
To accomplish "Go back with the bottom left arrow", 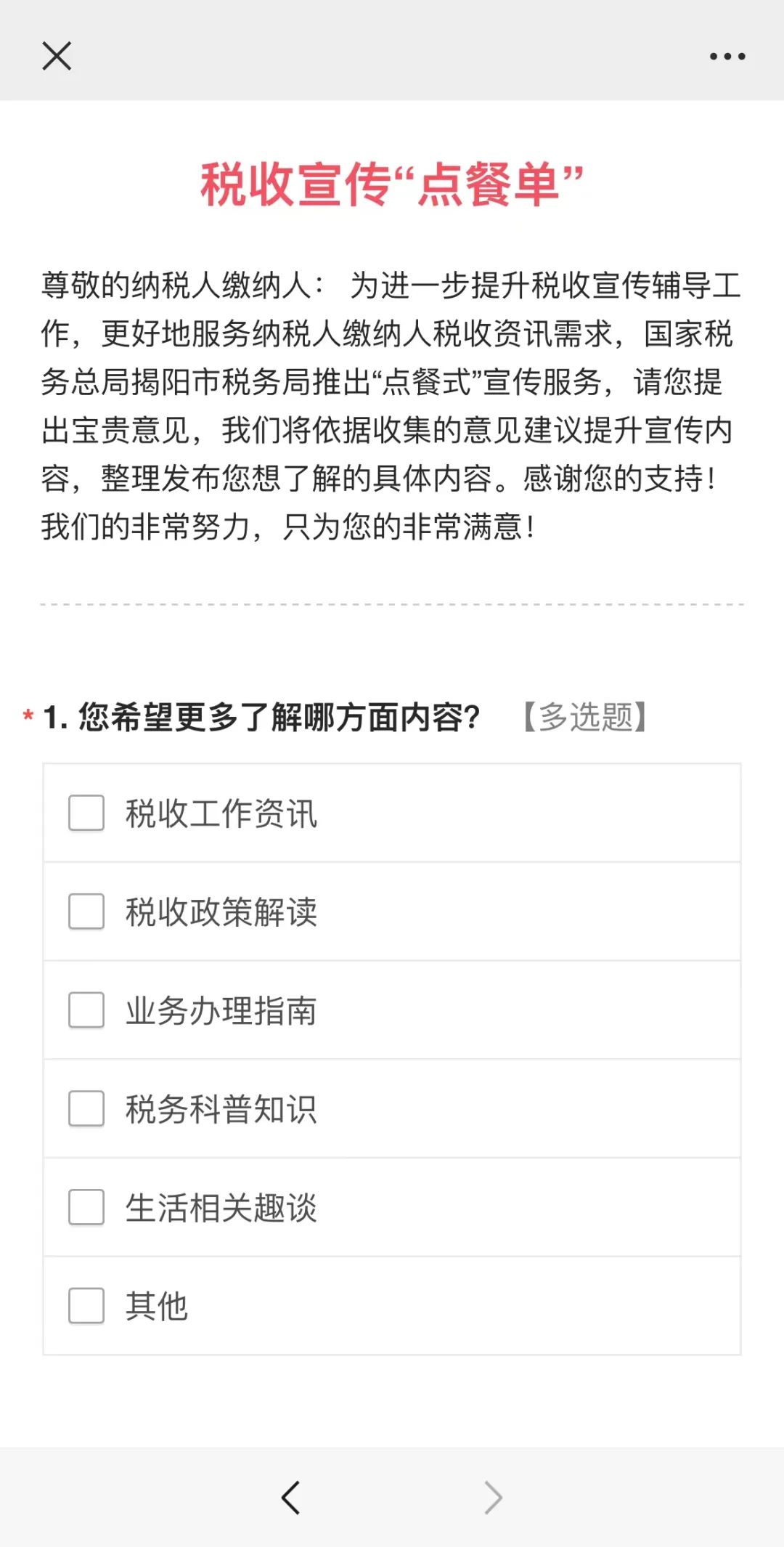I will click(x=290, y=1497).
